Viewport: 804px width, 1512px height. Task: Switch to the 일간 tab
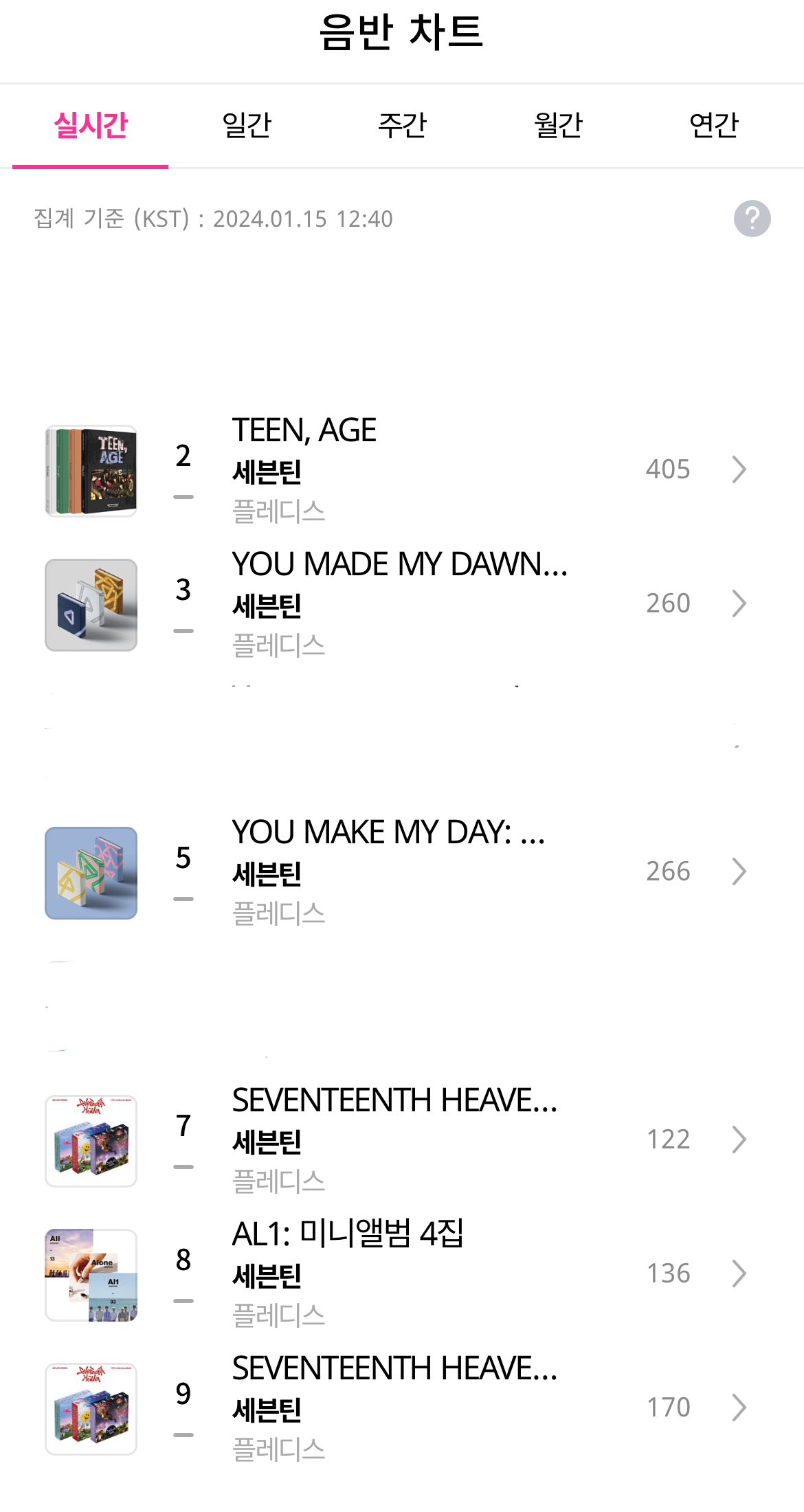pos(247,126)
